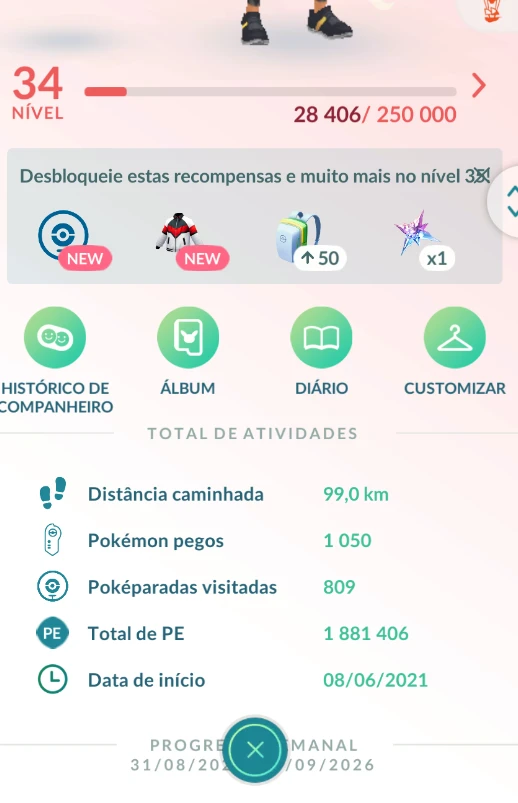This screenshot has width=518, height=803.
Task: Open the Diário journal
Action: (x=321, y=337)
